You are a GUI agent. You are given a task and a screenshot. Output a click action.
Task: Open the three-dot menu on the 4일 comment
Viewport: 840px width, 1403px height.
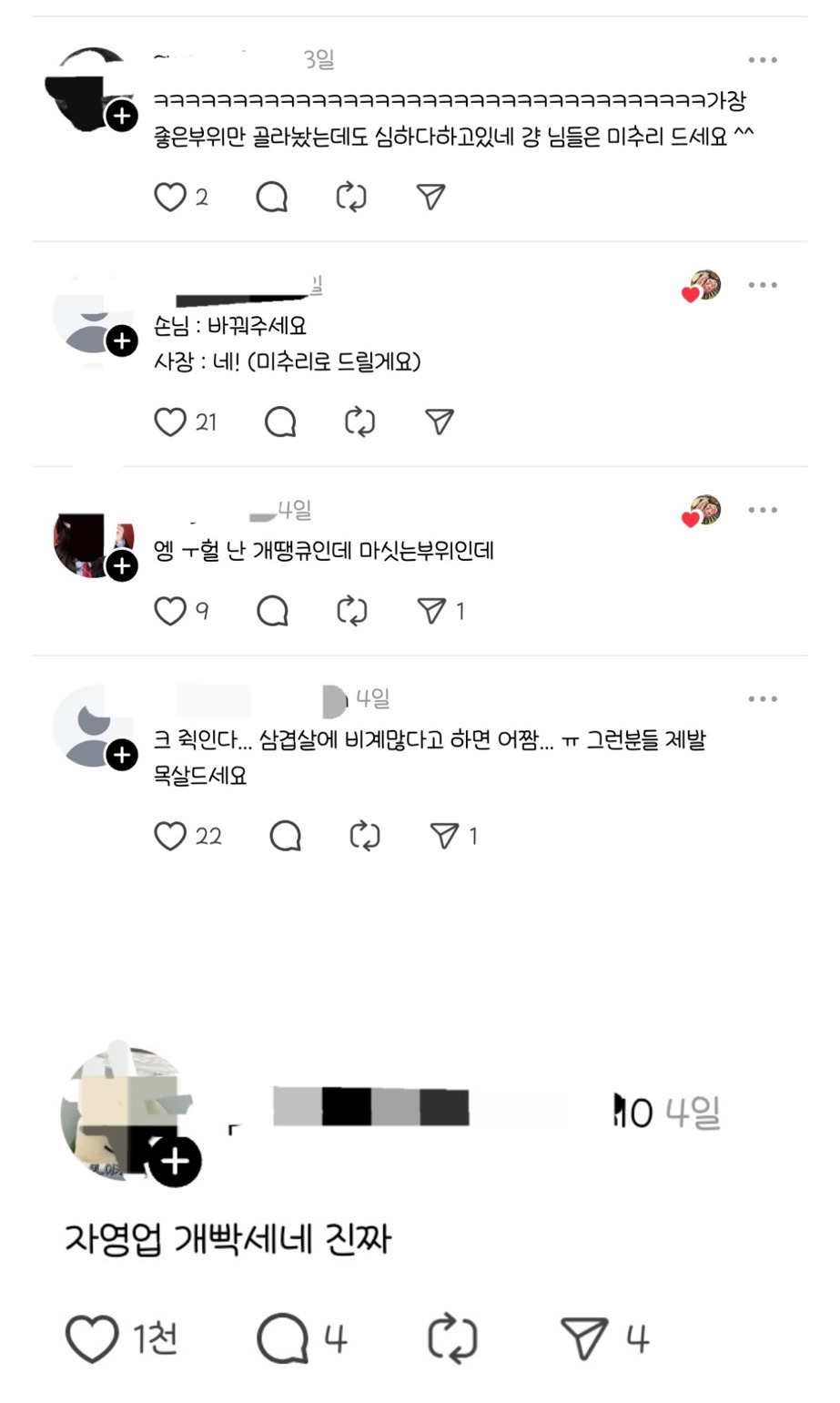click(763, 509)
